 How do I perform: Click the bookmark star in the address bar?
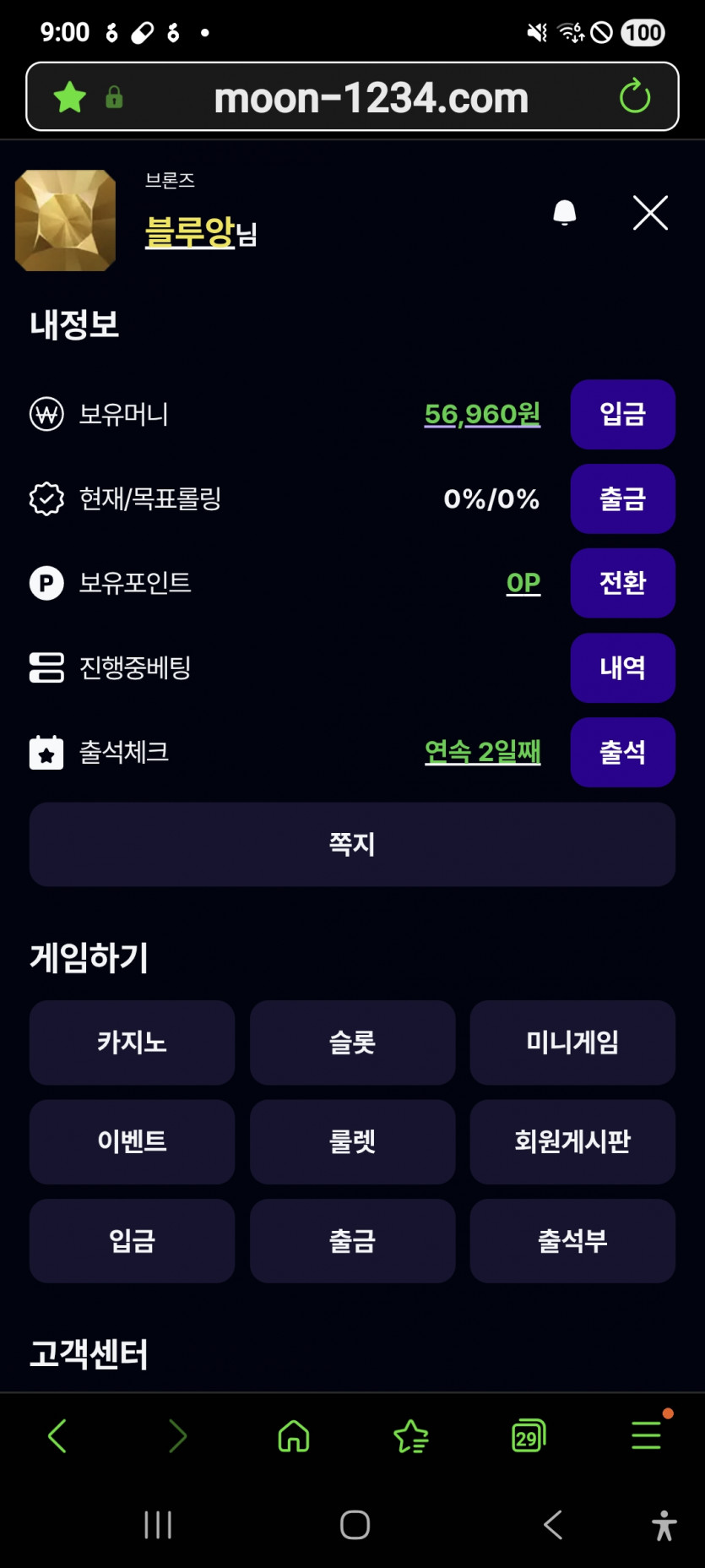click(x=70, y=96)
